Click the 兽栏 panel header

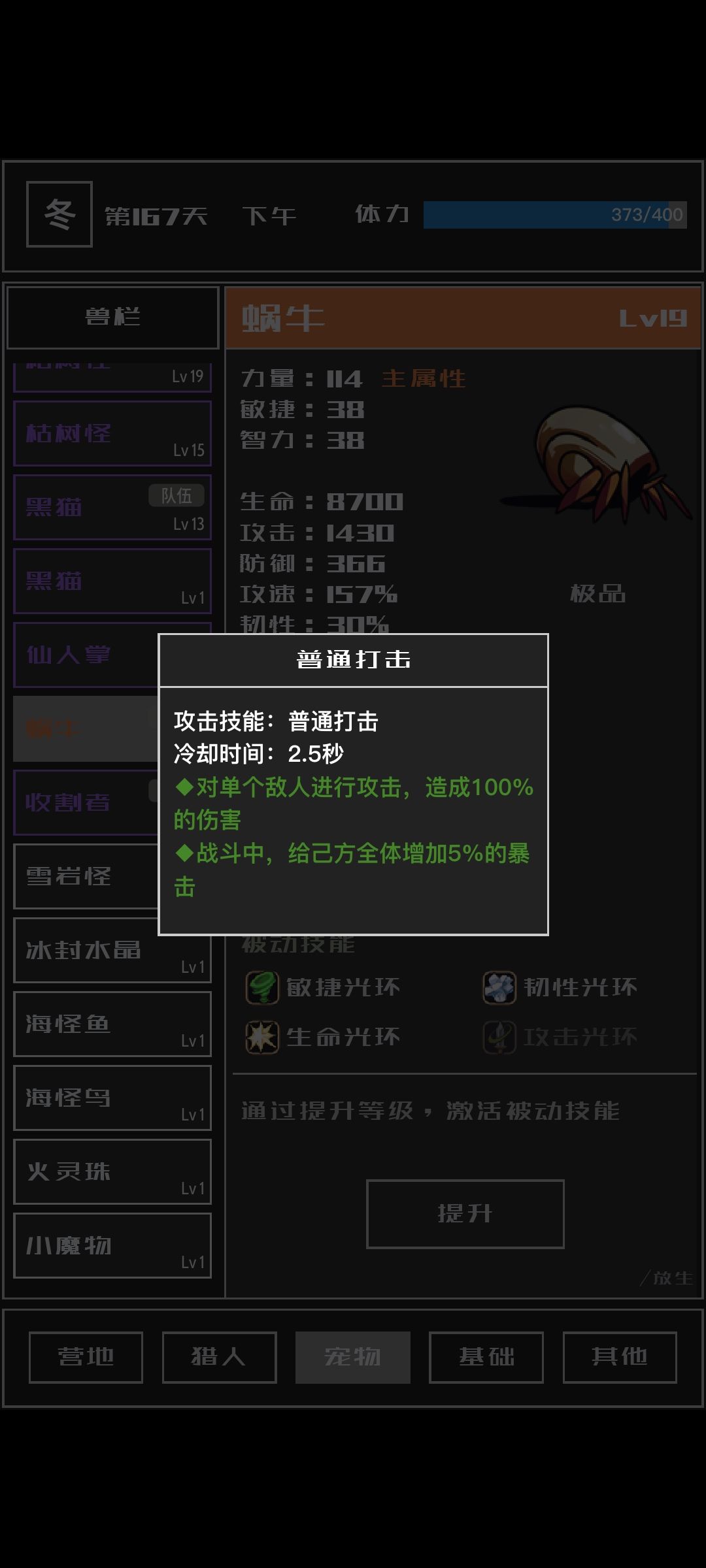(x=112, y=318)
